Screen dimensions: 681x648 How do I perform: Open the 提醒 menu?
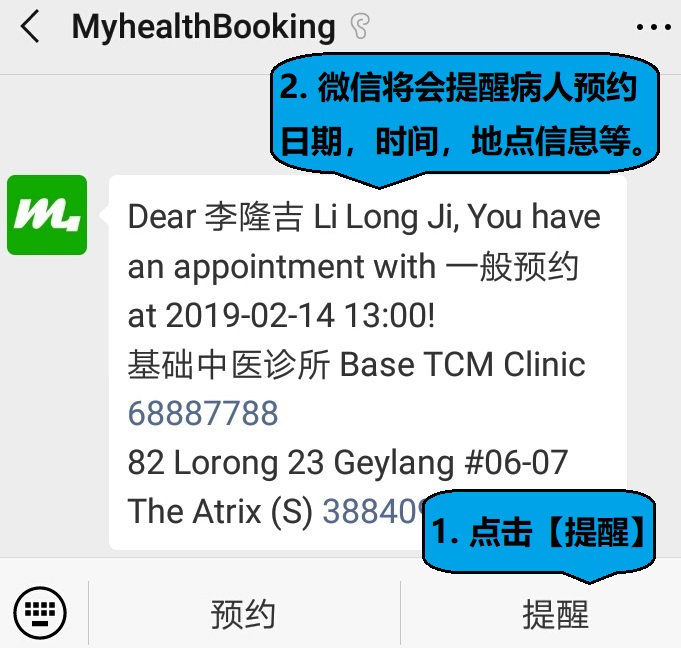pos(555,613)
